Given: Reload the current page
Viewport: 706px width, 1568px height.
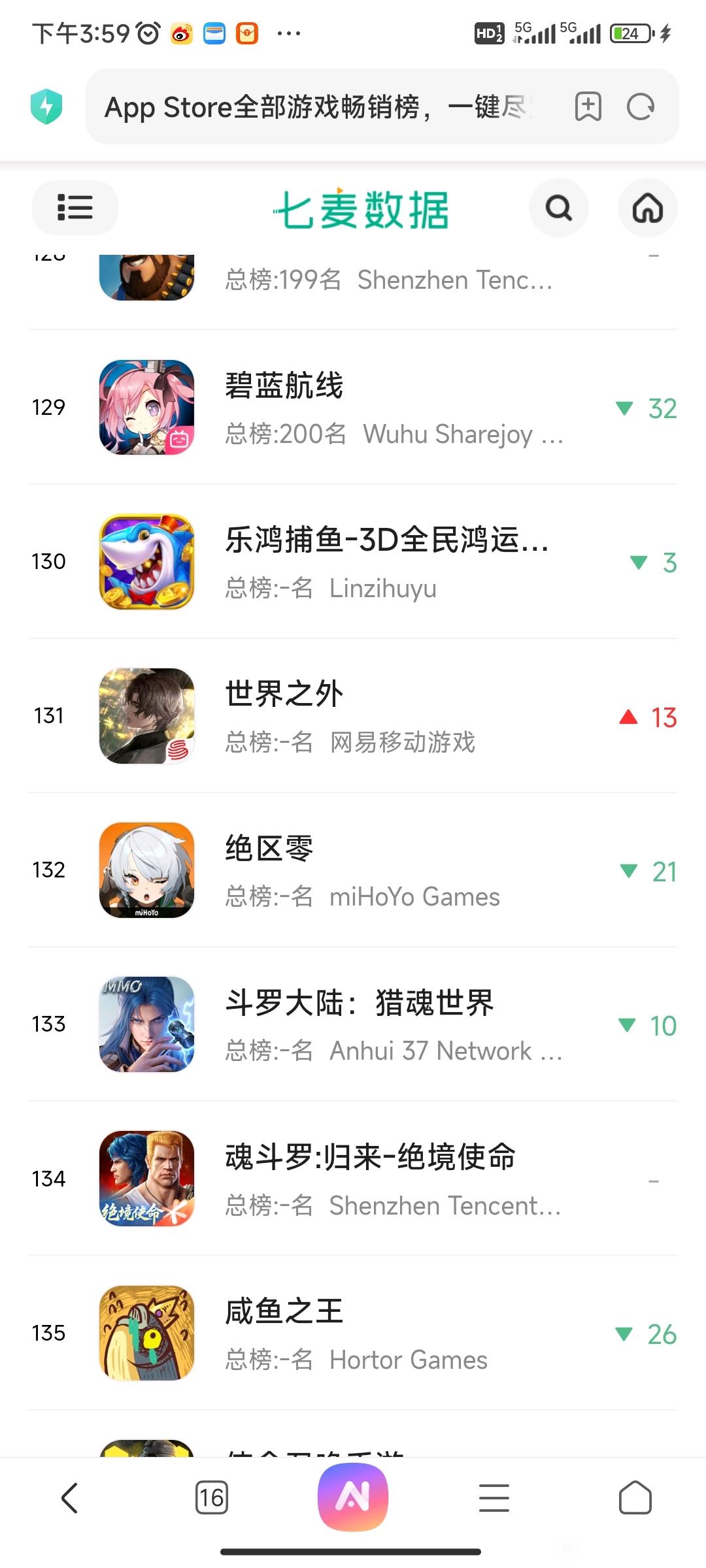Looking at the screenshot, I should 640,106.
